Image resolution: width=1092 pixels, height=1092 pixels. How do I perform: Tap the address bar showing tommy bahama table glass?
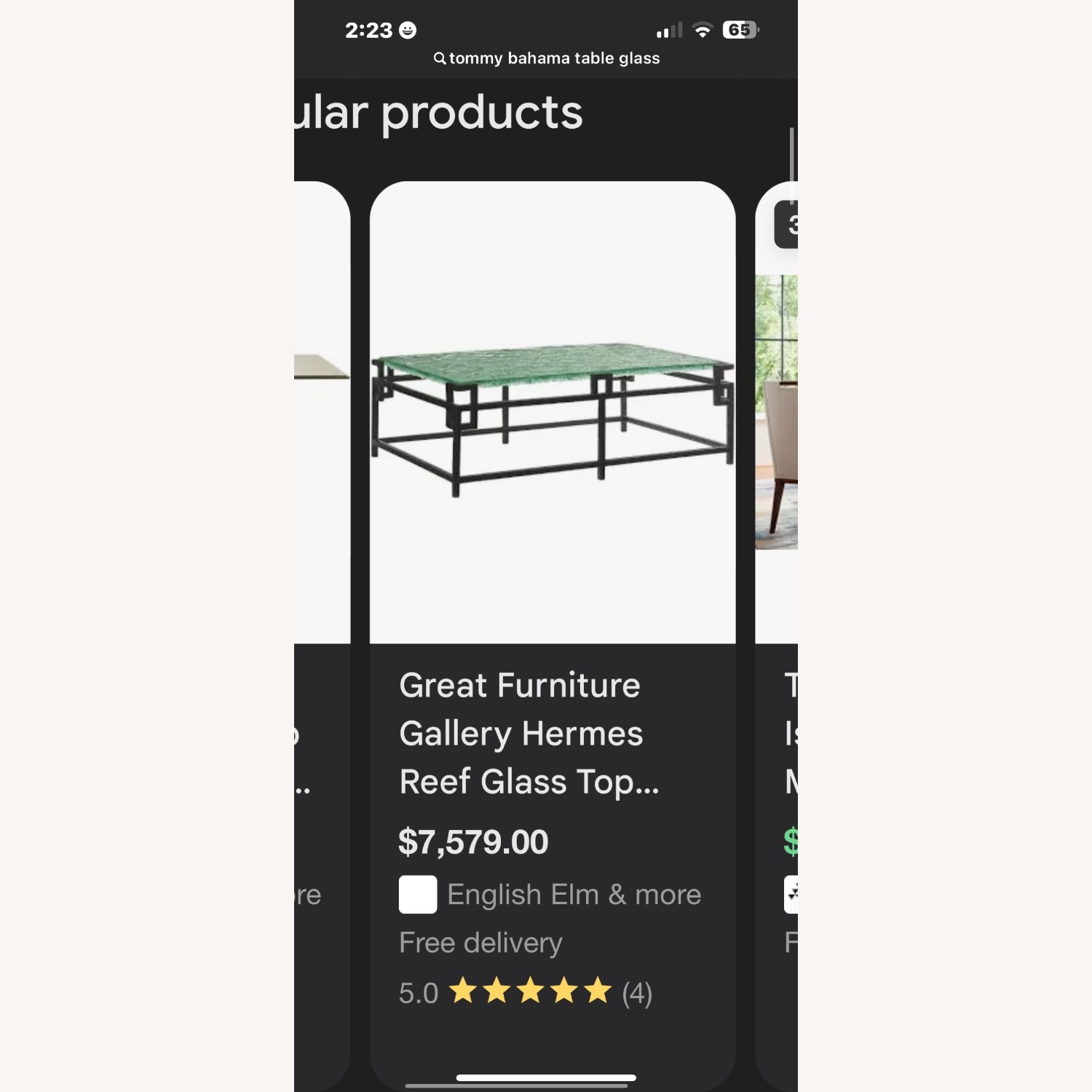[x=547, y=58]
